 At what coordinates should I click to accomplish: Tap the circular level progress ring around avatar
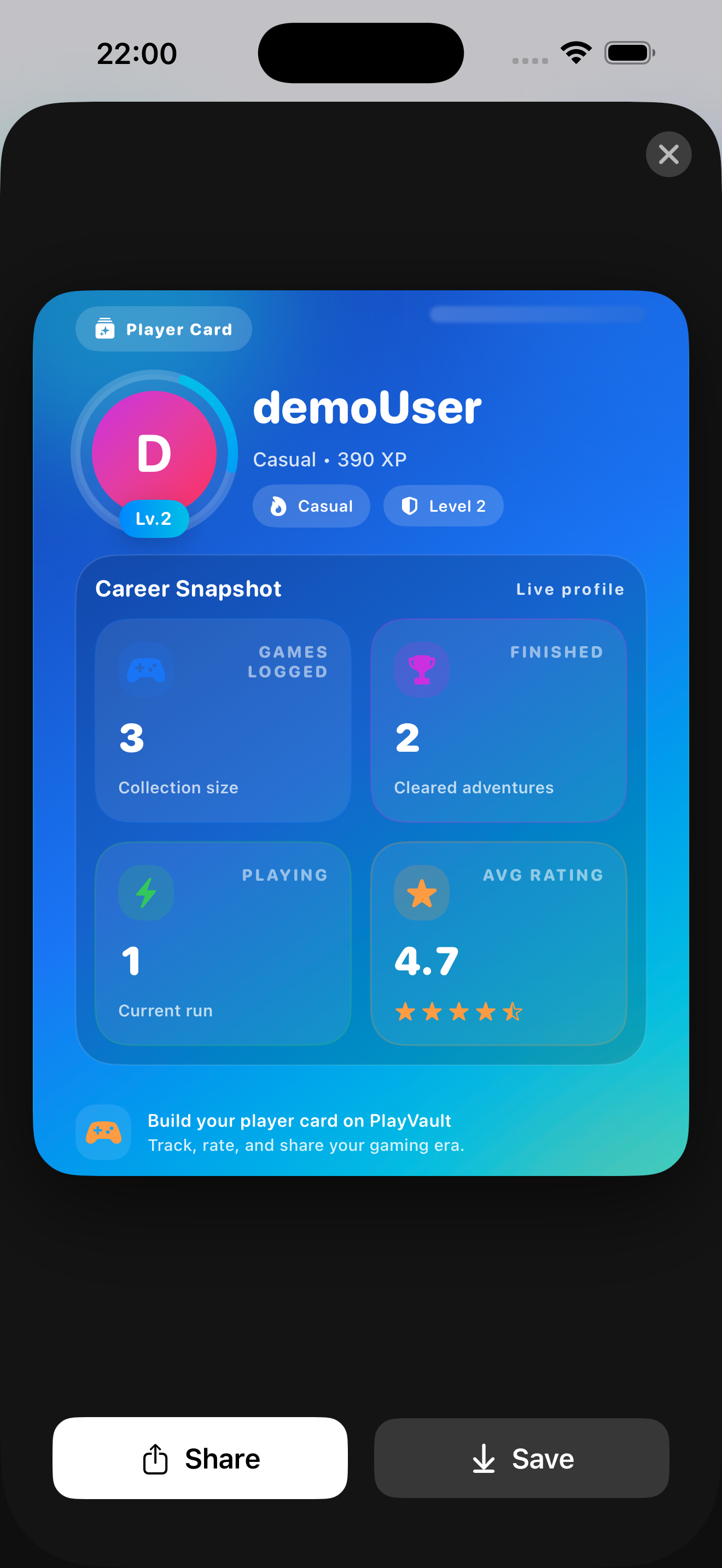click(154, 381)
